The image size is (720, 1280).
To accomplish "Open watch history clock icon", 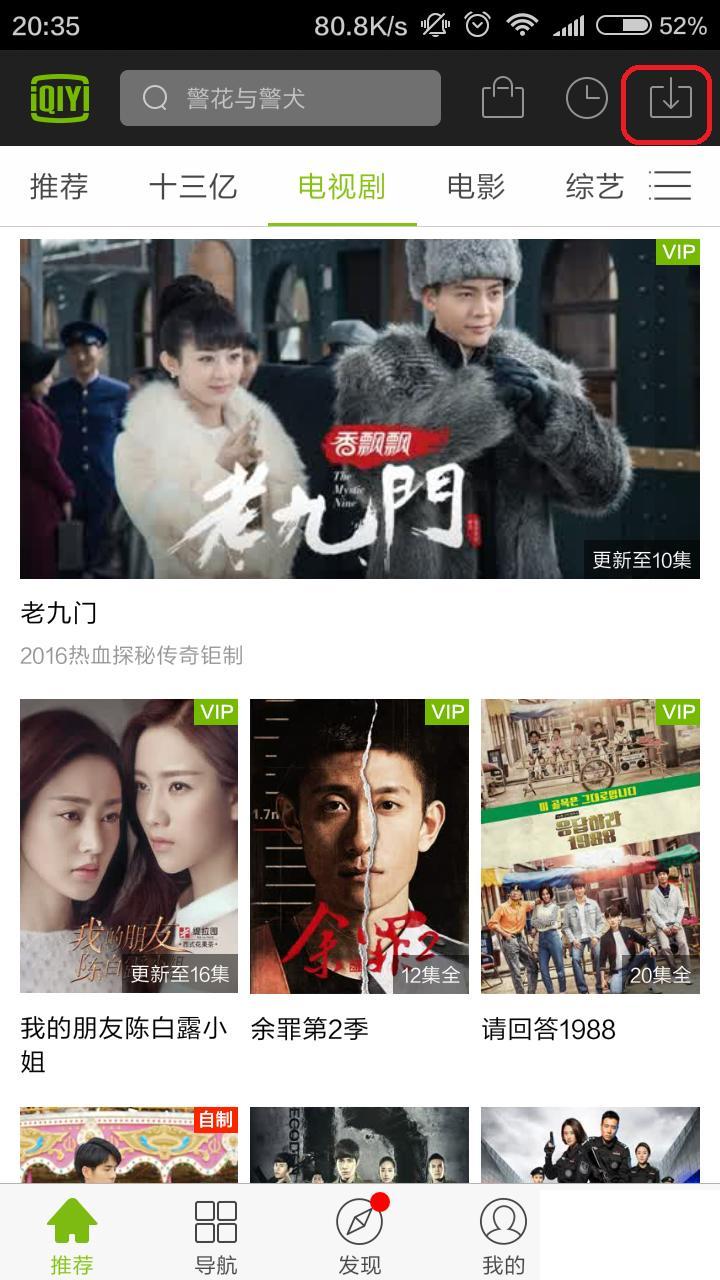I will click(x=586, y=98).
